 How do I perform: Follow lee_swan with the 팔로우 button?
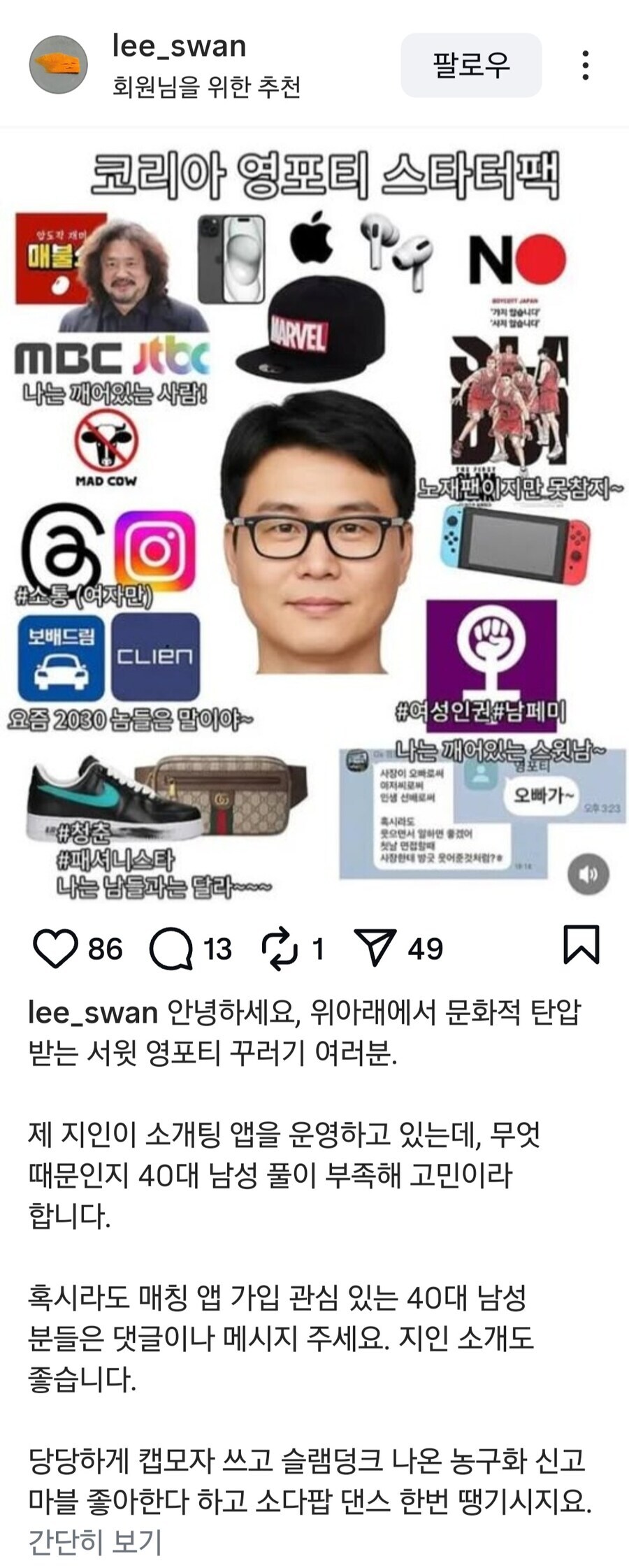[x=470, y=65]
